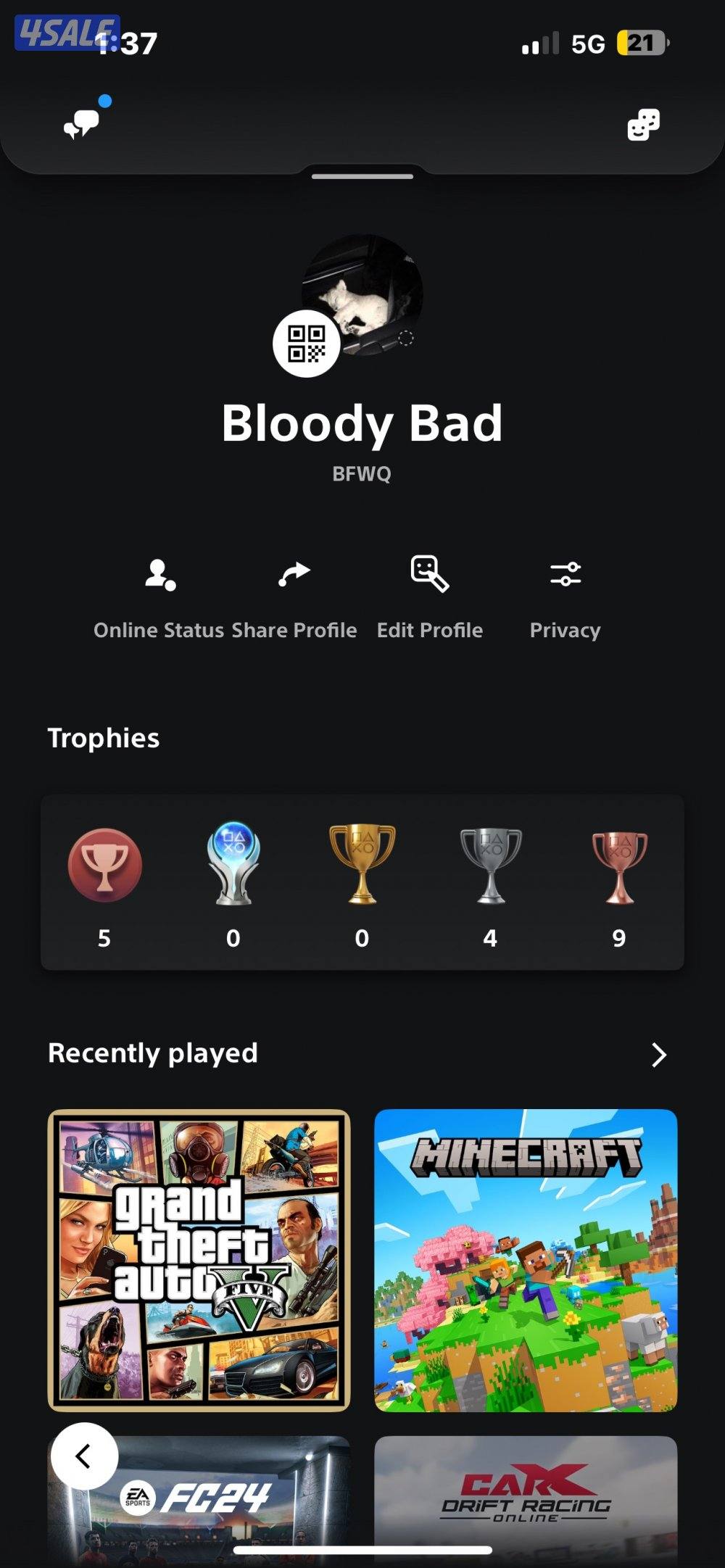Open the chat messages icon
The height and width of the screenshot is (1568, 725).
coord(81,125)
